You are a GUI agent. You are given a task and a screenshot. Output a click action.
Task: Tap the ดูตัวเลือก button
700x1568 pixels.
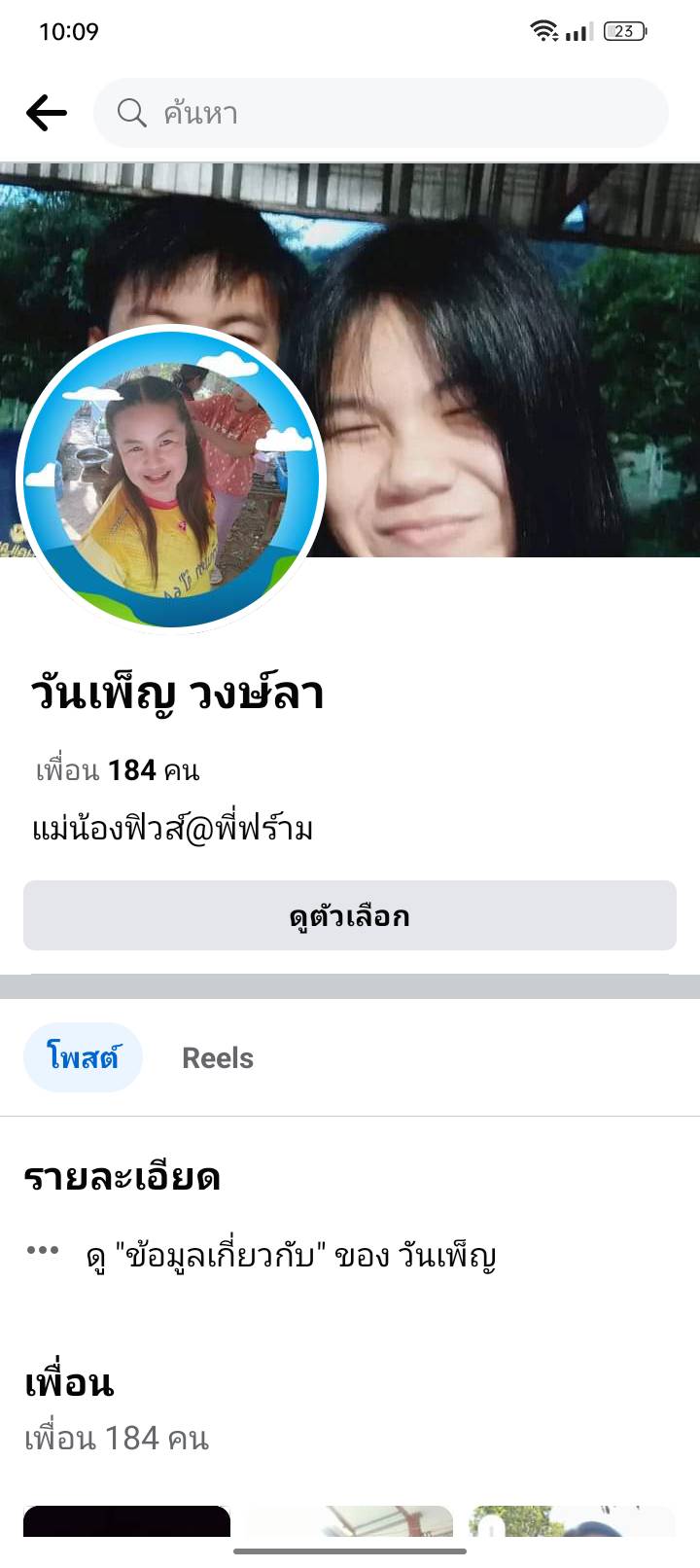tap(350, 915)
